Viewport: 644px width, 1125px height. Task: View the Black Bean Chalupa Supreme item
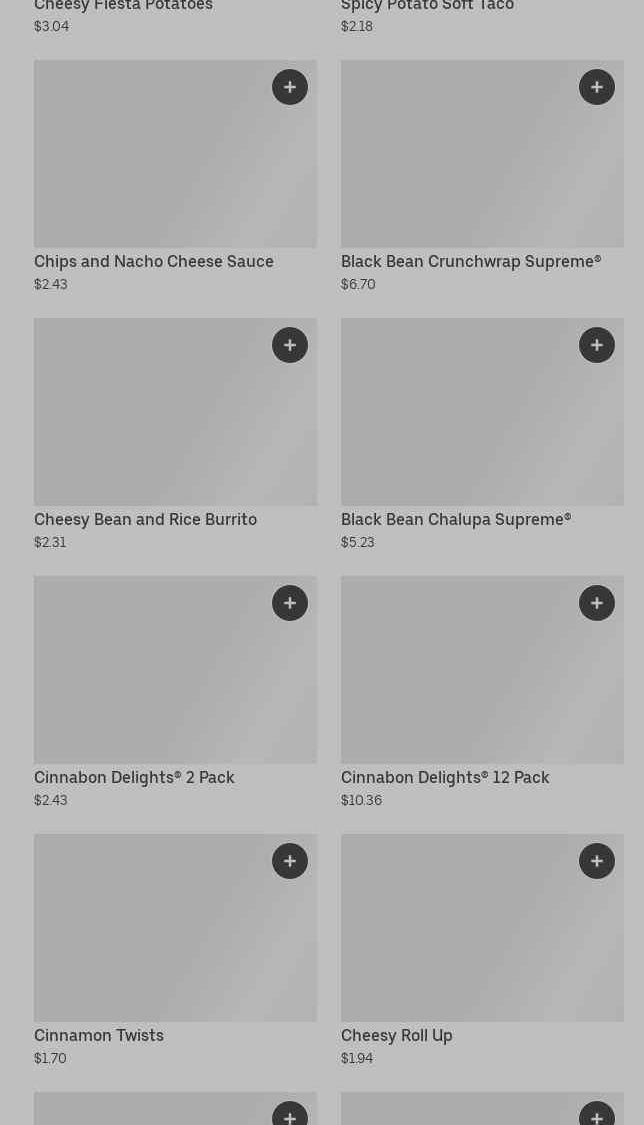[482, 434]
